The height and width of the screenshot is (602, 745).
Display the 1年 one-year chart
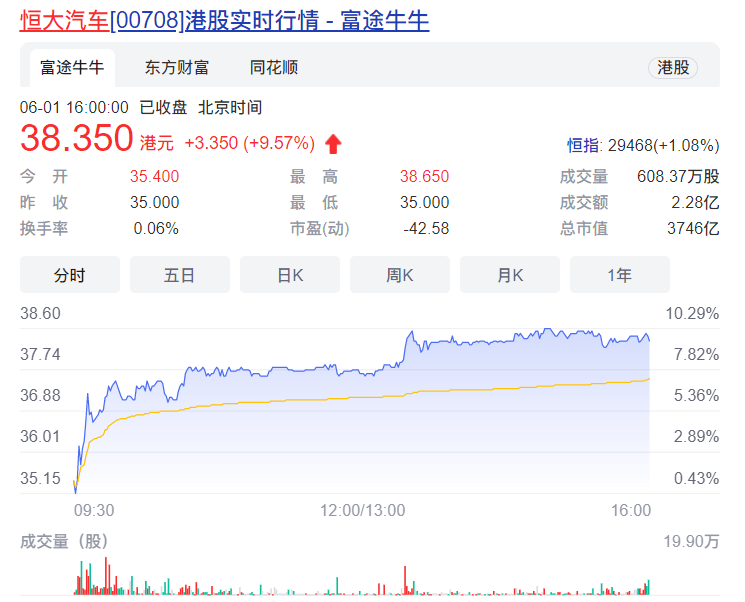click(620, 275)
